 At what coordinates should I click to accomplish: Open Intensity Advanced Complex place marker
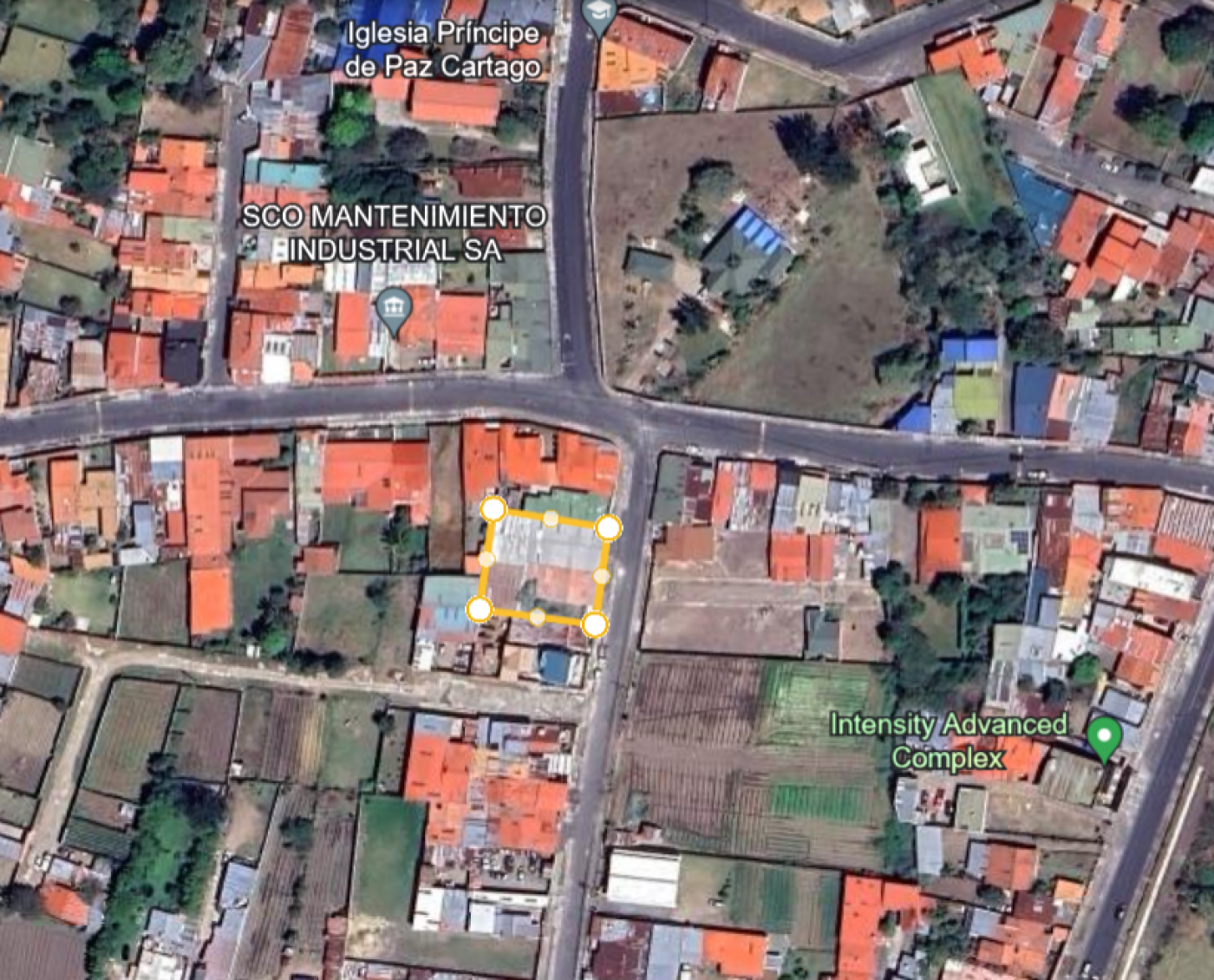[1104, 737]
